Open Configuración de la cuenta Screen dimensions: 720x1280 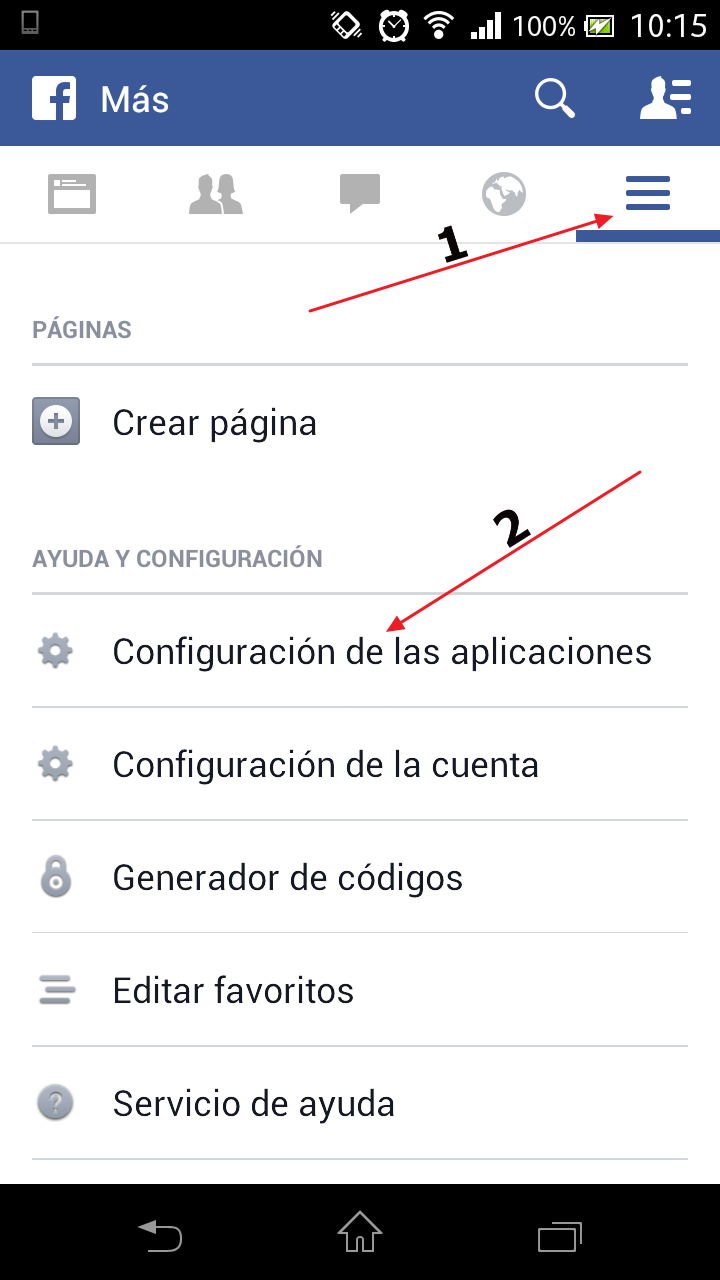(x=325, y=765)
